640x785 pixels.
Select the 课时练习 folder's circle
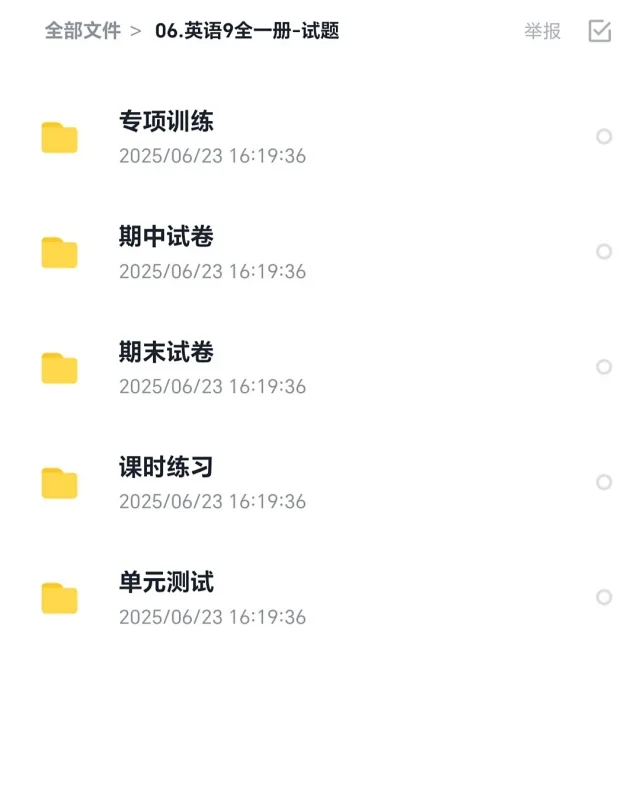coord(604,482)
